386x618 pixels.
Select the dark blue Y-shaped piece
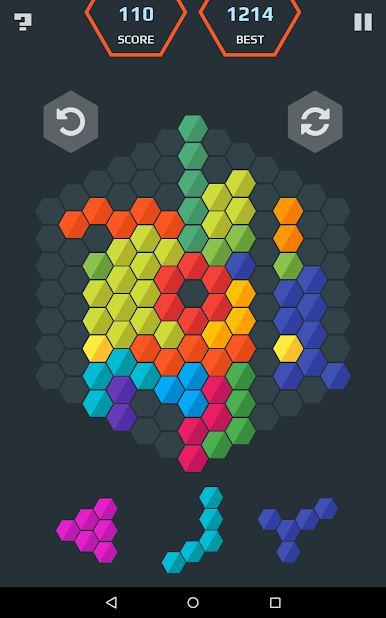click(x=298, y=530)
